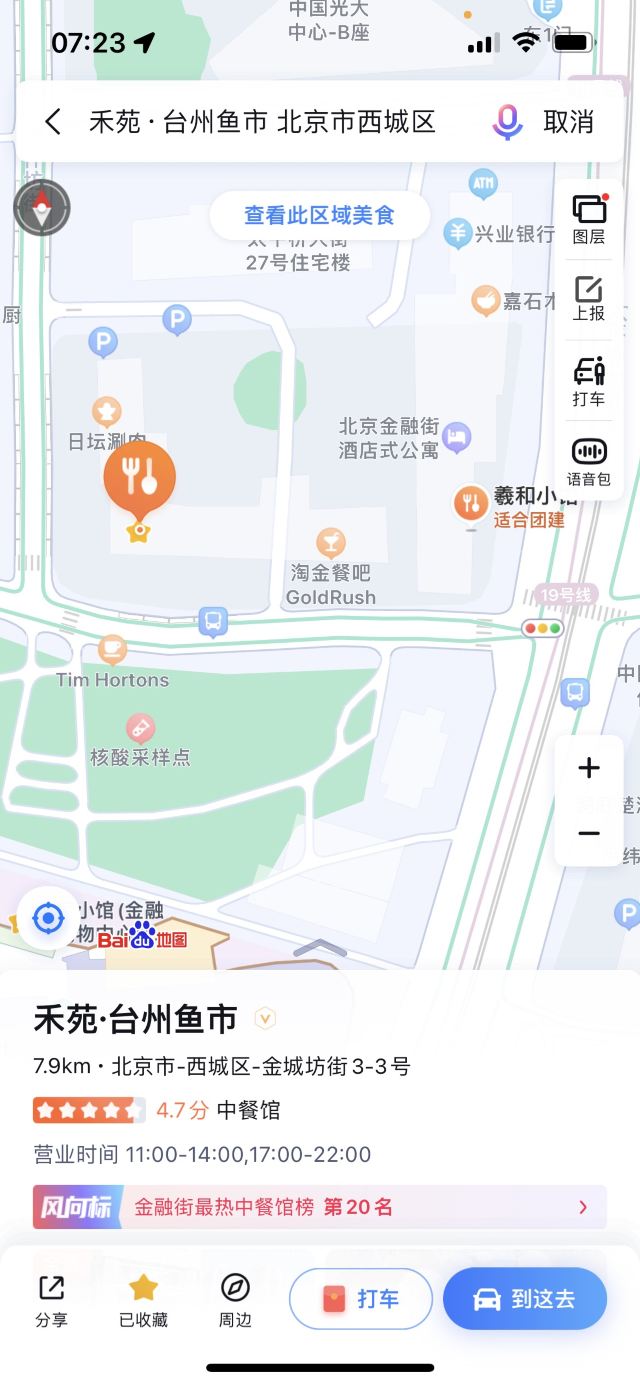
Task: Open the 金融街最热中餐馆榜 ranking banner
Action: pos(319,1207)
